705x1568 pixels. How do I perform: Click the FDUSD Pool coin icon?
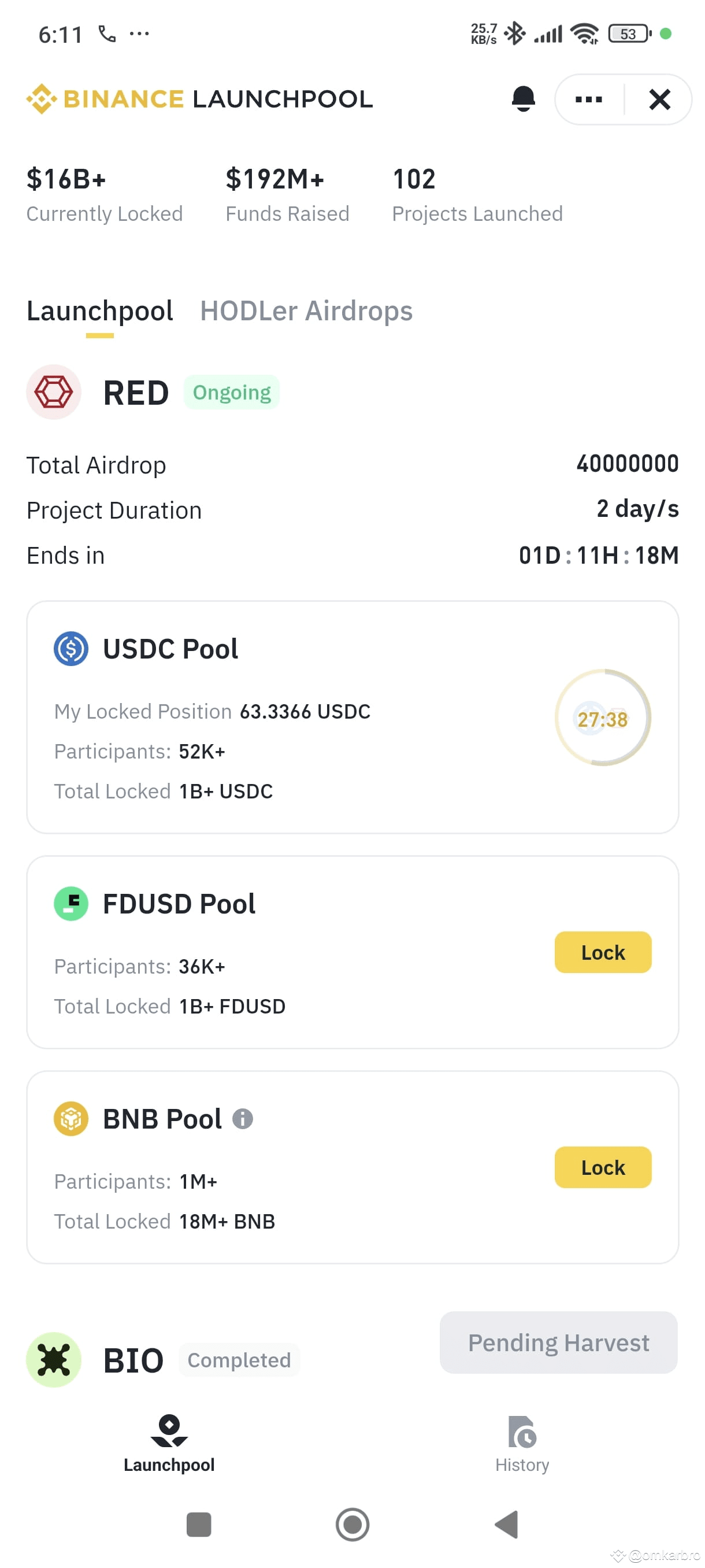click(70, 903)
